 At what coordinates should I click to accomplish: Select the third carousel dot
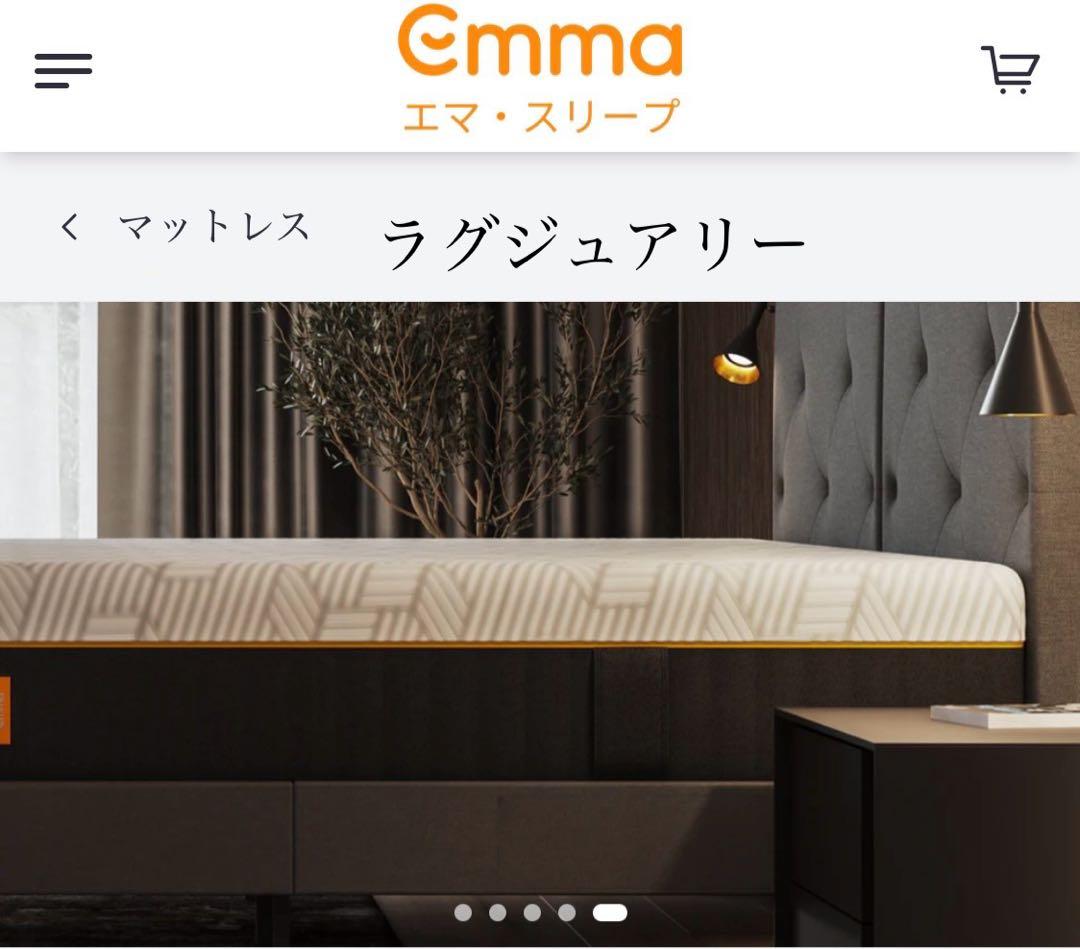pos(532,912)
